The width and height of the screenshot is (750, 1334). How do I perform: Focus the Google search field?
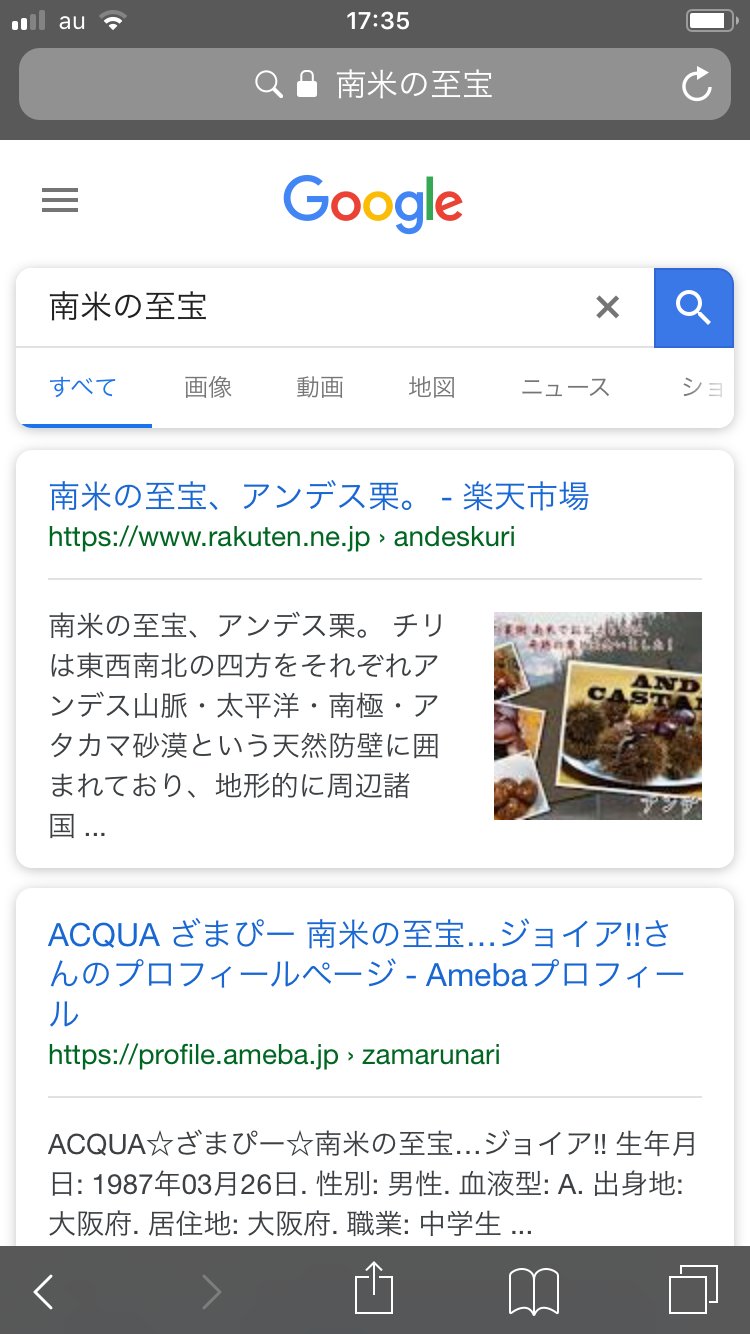coord(300,307)
